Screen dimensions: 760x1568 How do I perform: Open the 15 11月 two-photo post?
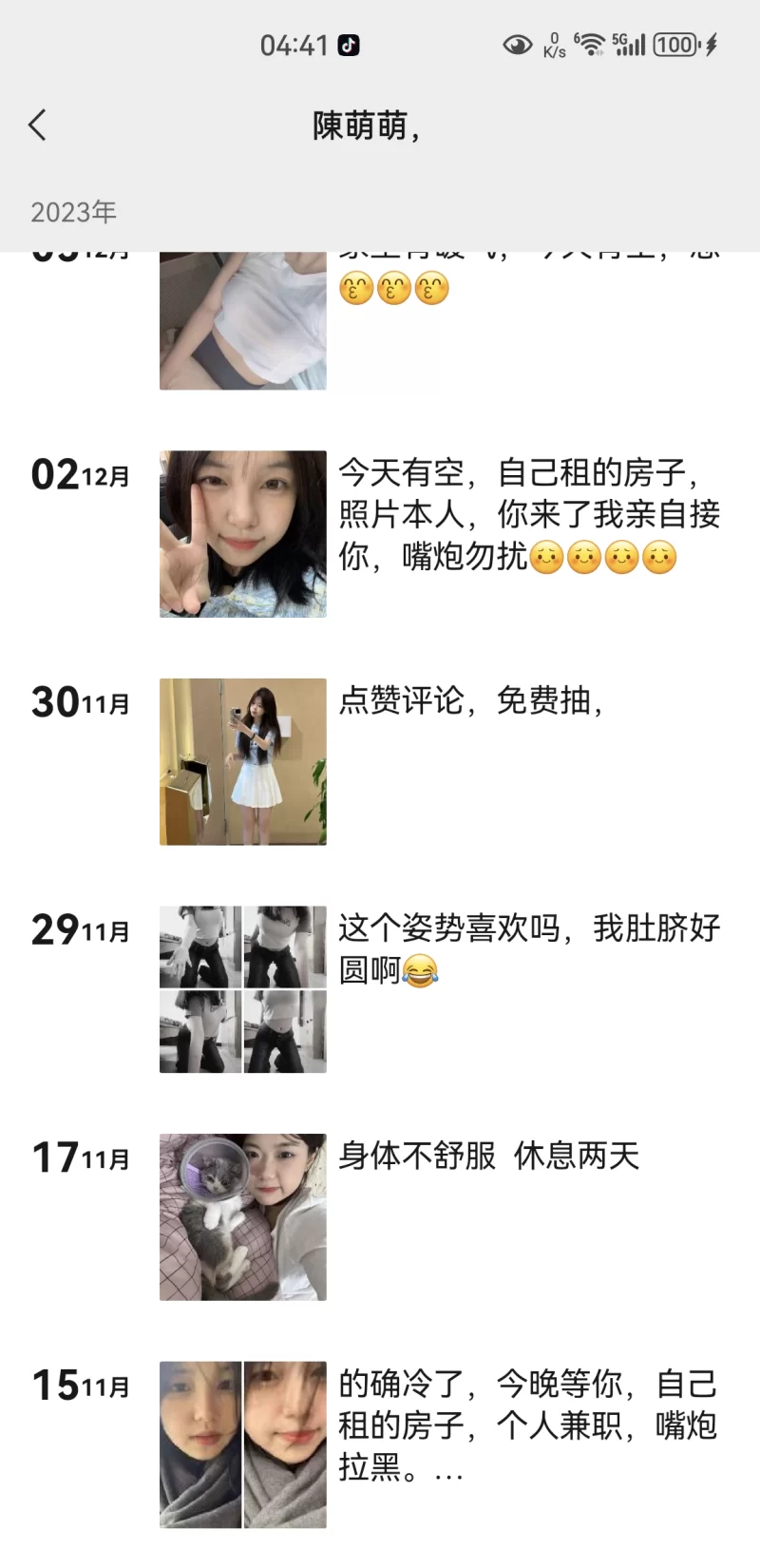coord(242,1444)
